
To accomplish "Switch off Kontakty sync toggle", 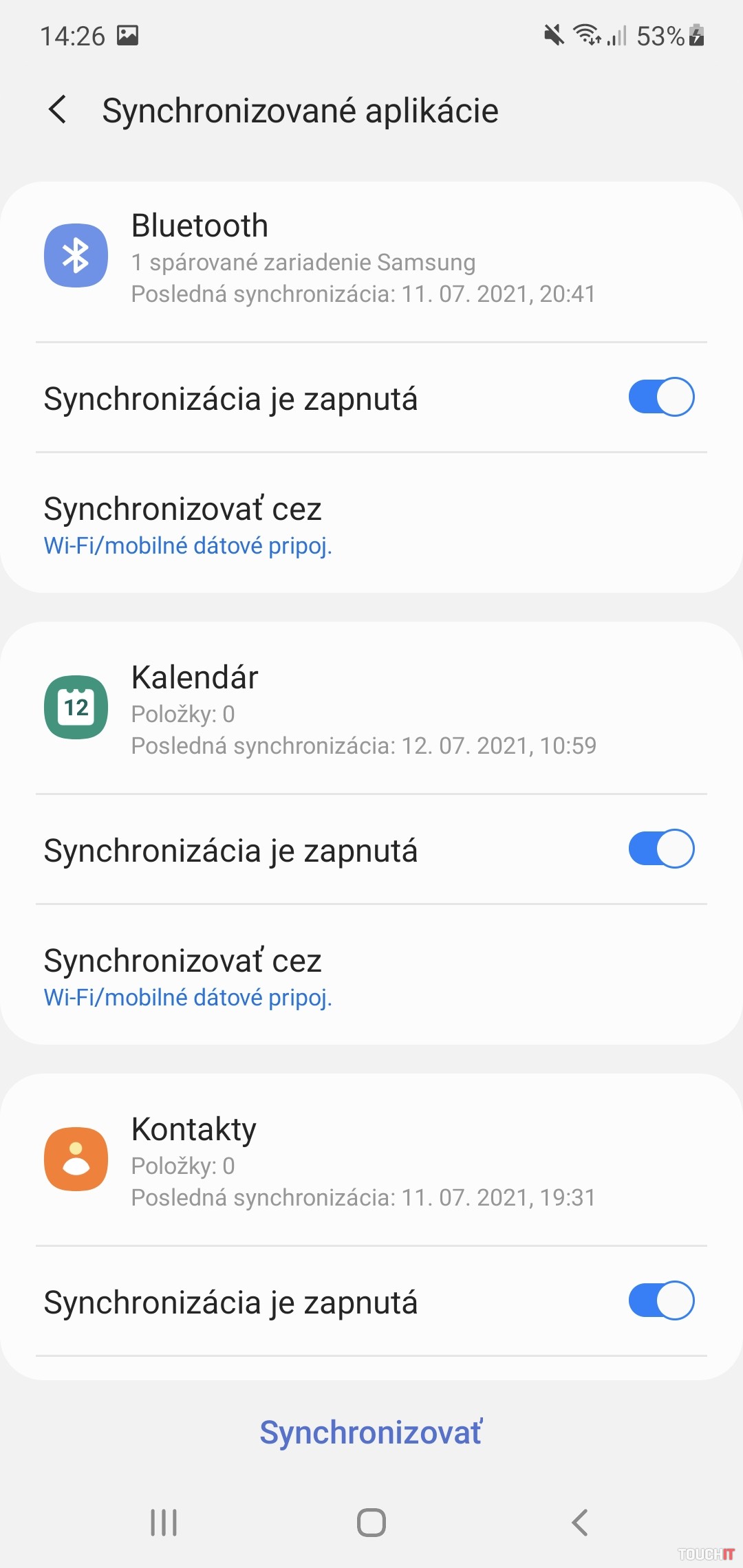I will (x=660, y=1300).
